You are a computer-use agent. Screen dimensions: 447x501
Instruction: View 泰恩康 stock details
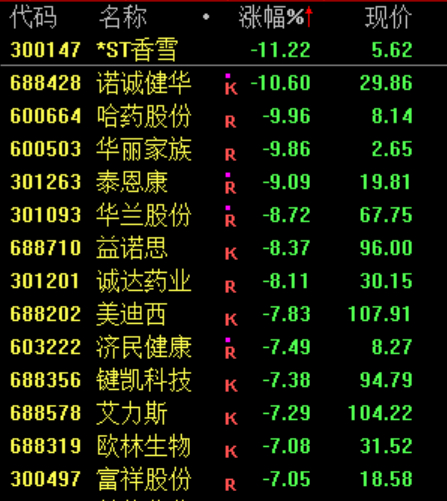coord(223,182)
